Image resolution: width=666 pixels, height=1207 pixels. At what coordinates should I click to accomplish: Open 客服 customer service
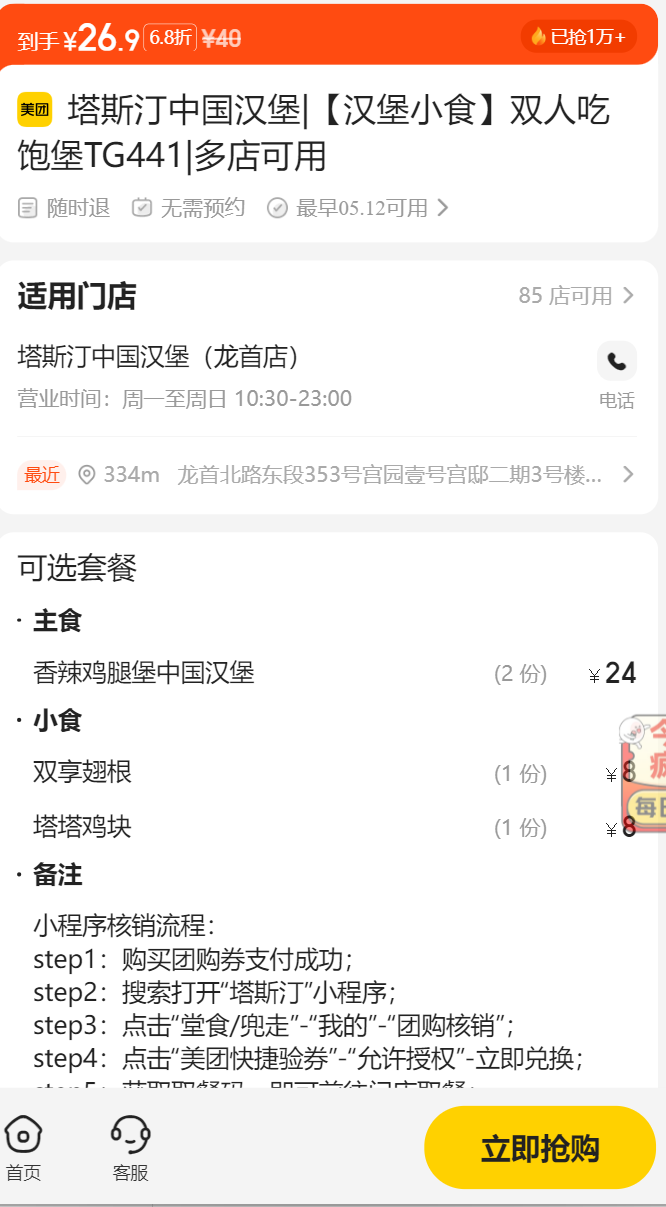pyautogui.click(x=130, y=1148)
